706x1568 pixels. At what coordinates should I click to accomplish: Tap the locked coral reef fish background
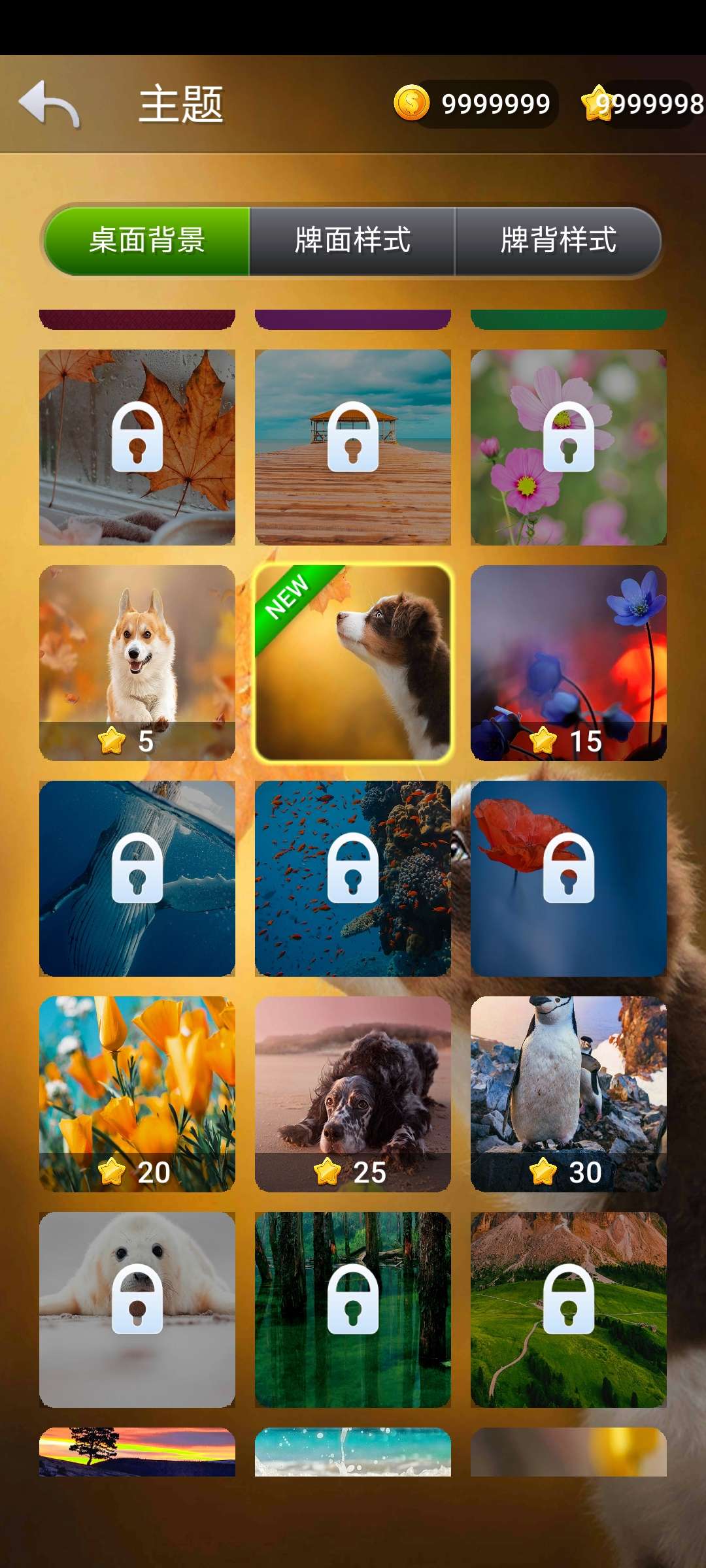tap(353, 878)
